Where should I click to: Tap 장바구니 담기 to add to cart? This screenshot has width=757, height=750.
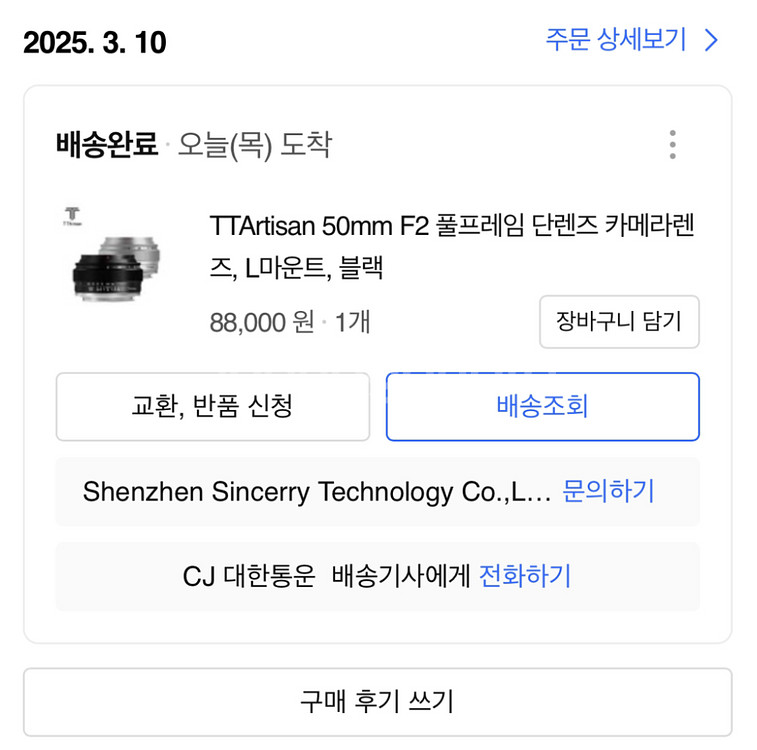618,322
